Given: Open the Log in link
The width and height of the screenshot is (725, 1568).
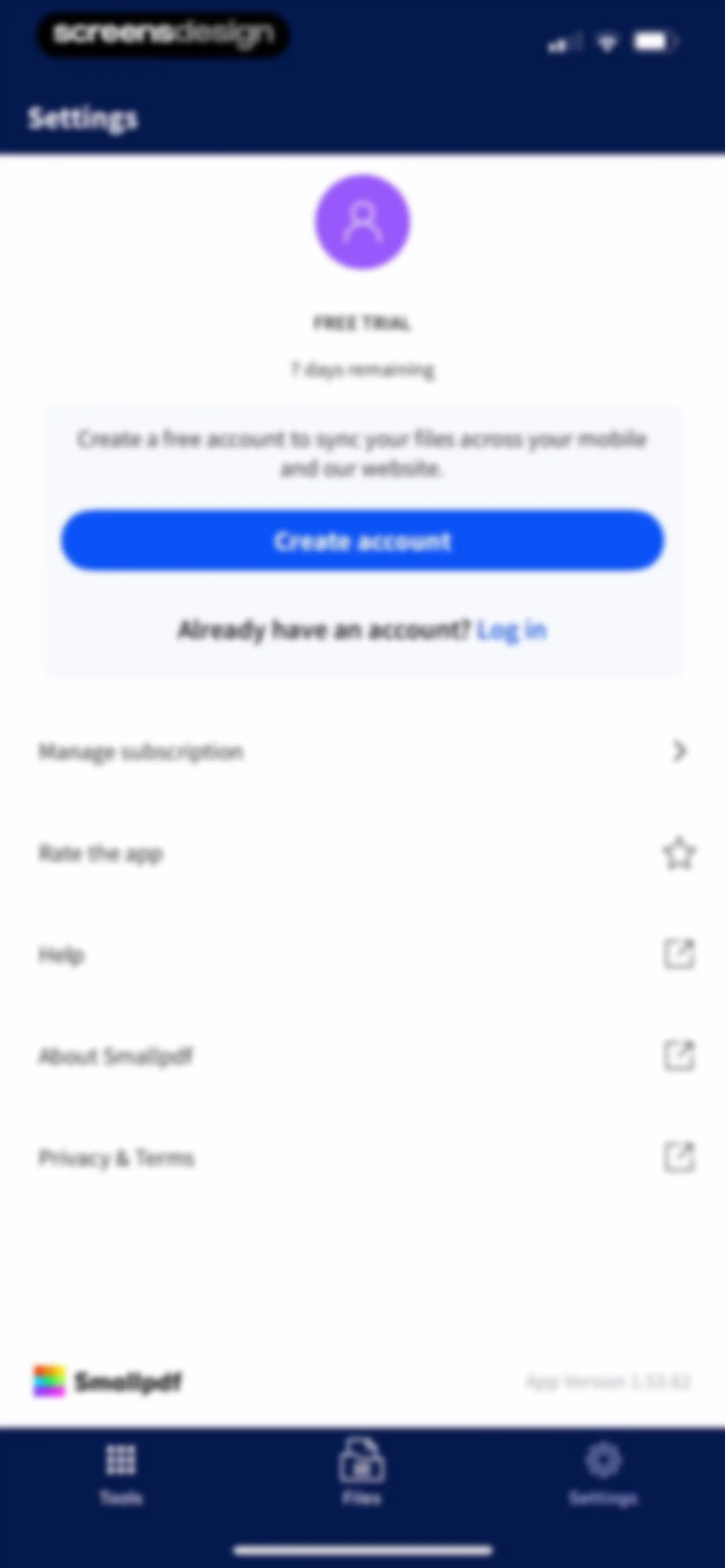Looking at the screenshot, I should pyautogui.click(x=511, y=631).
